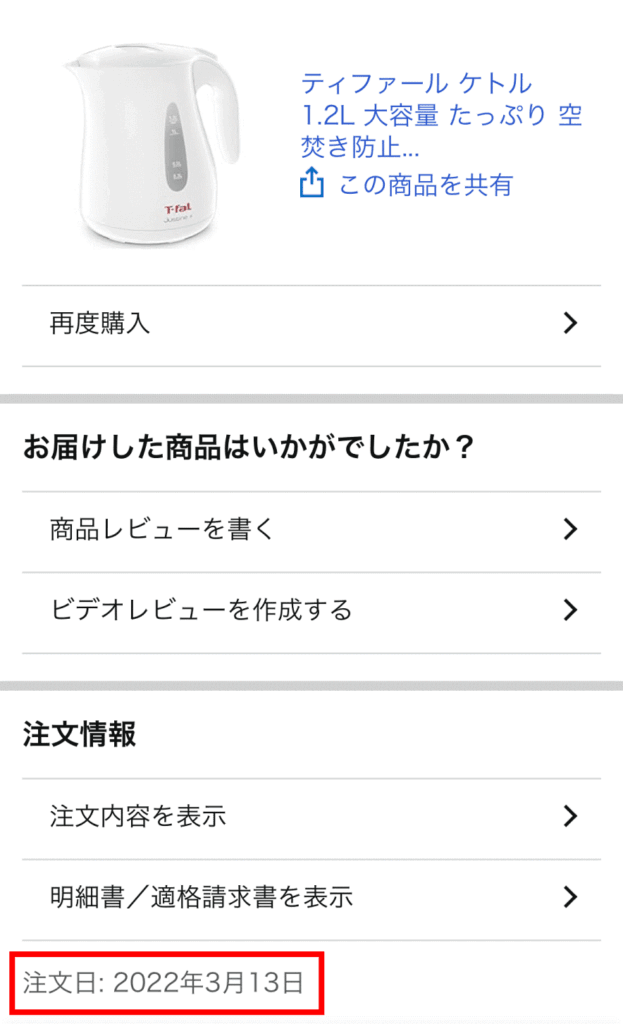
Task: Open 商品レビューを書く to write a review
Action: [311, 530]
